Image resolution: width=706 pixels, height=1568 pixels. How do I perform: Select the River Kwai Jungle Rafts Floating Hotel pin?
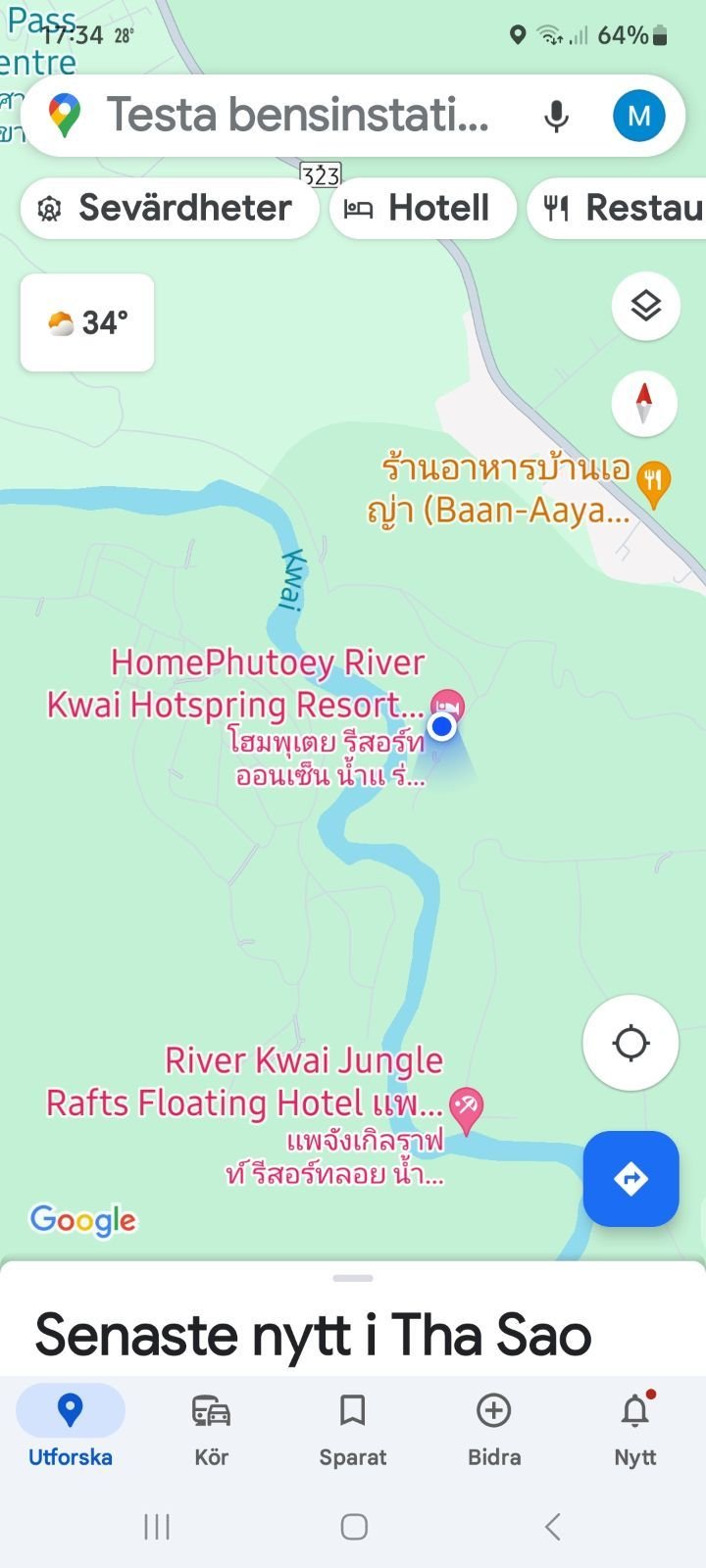466,1107
